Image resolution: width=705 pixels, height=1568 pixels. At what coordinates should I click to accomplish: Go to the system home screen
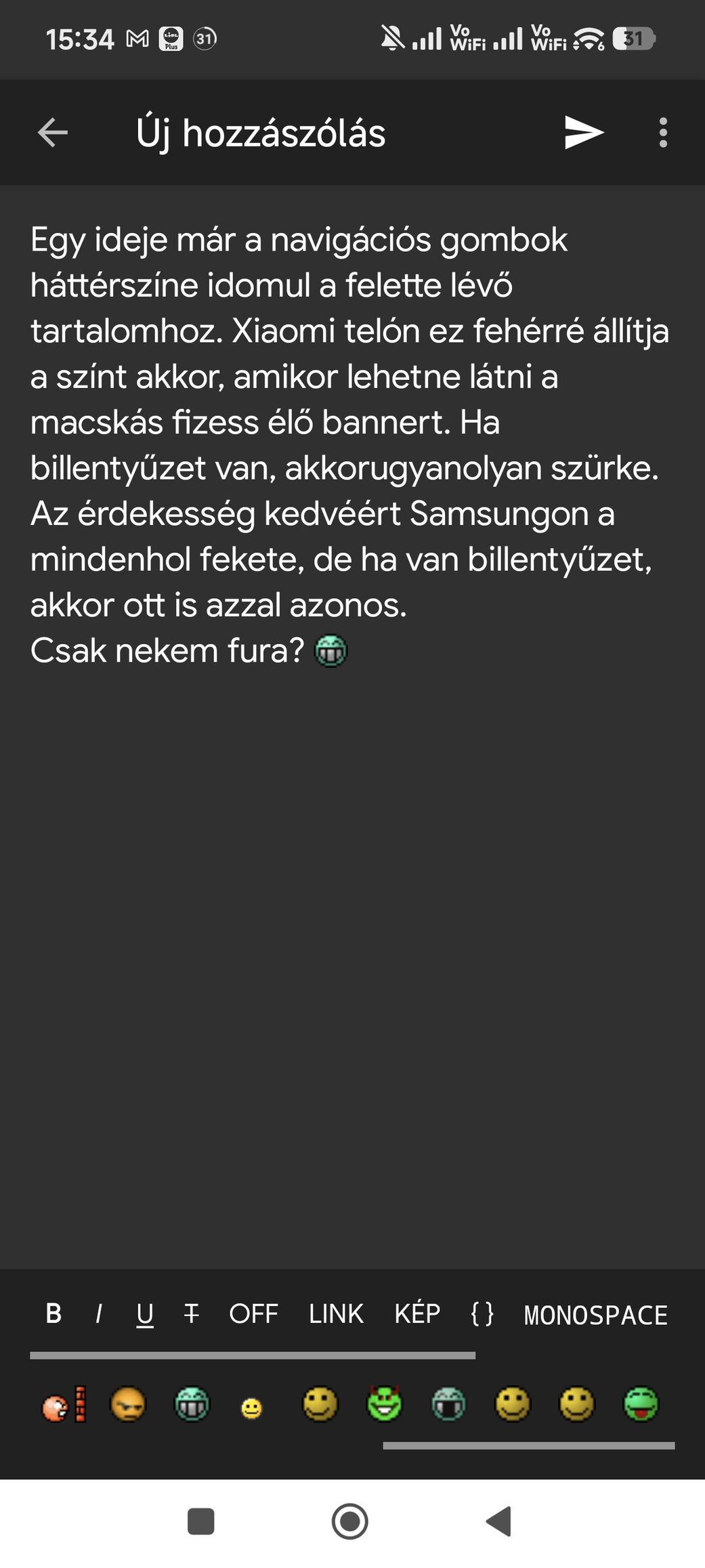350,1521
